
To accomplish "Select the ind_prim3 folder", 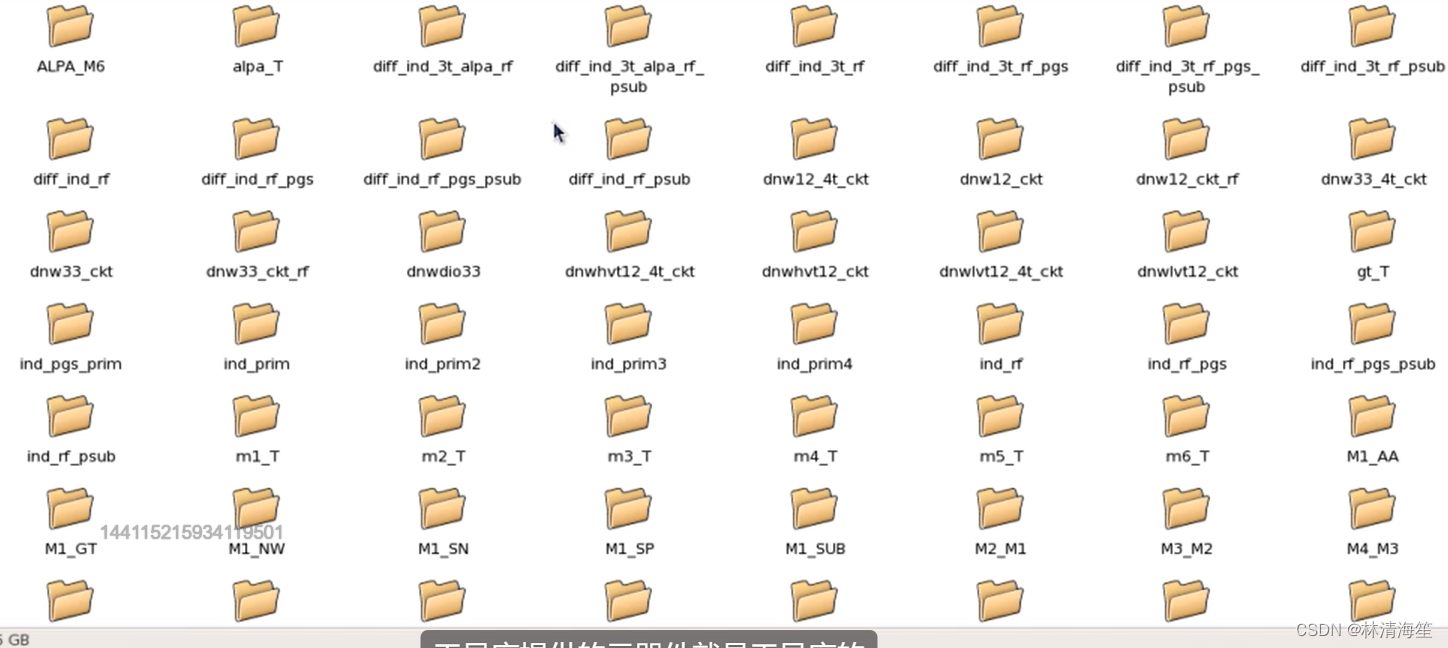I will pos(628,325).
